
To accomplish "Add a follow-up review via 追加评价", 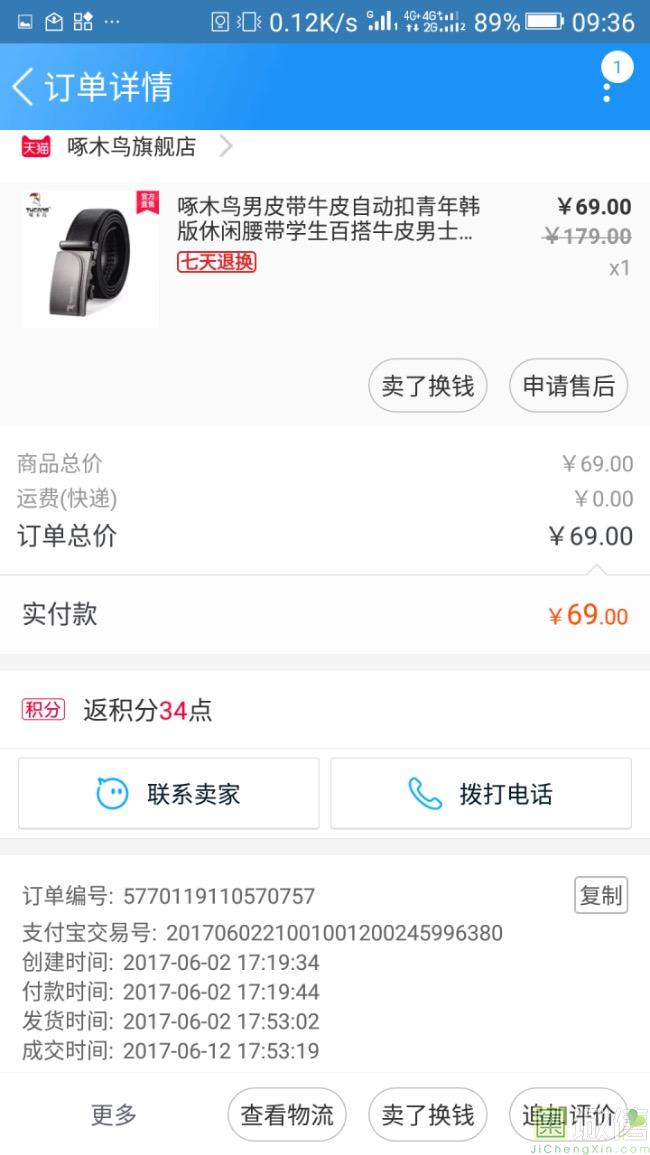I will (x=568, y=1114).
